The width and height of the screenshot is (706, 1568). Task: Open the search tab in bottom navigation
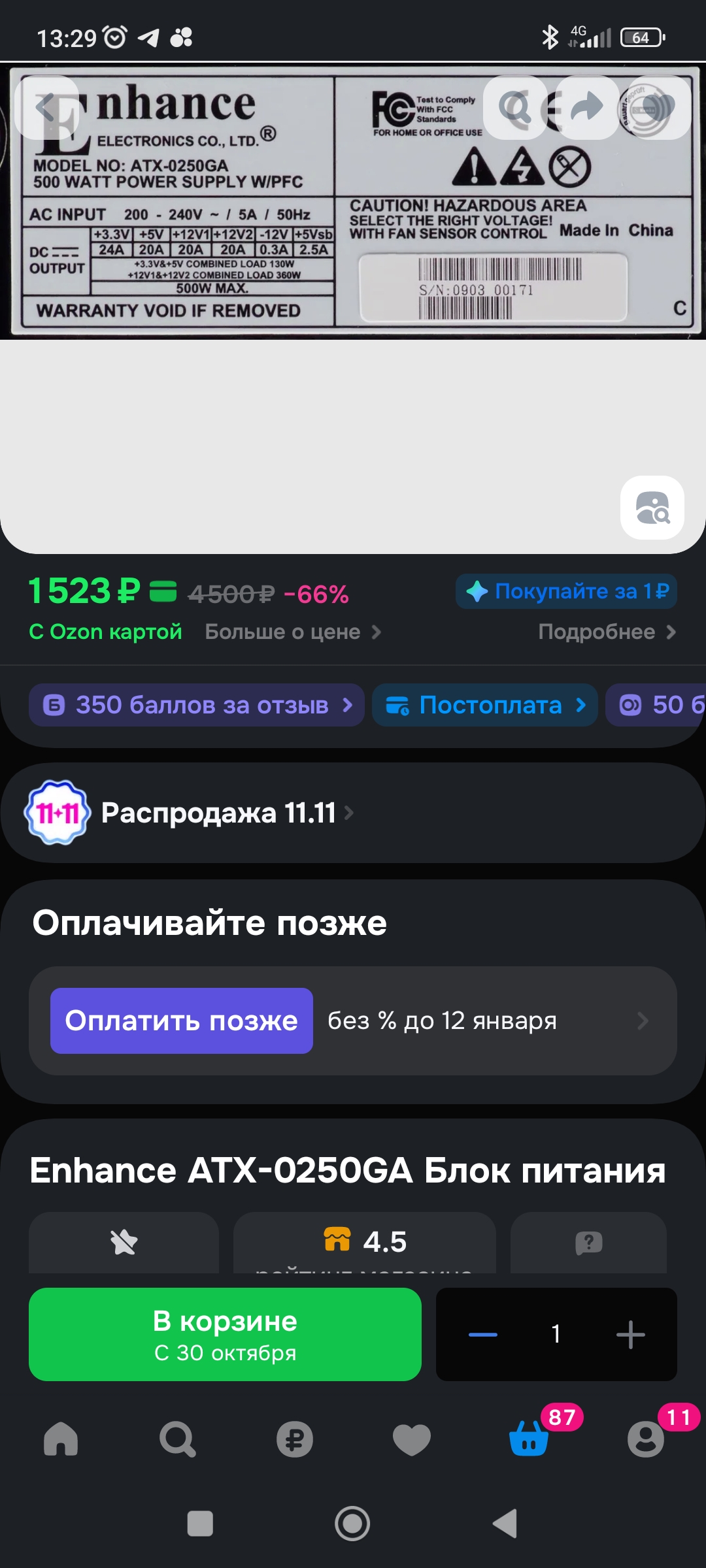pos(177,1439)
